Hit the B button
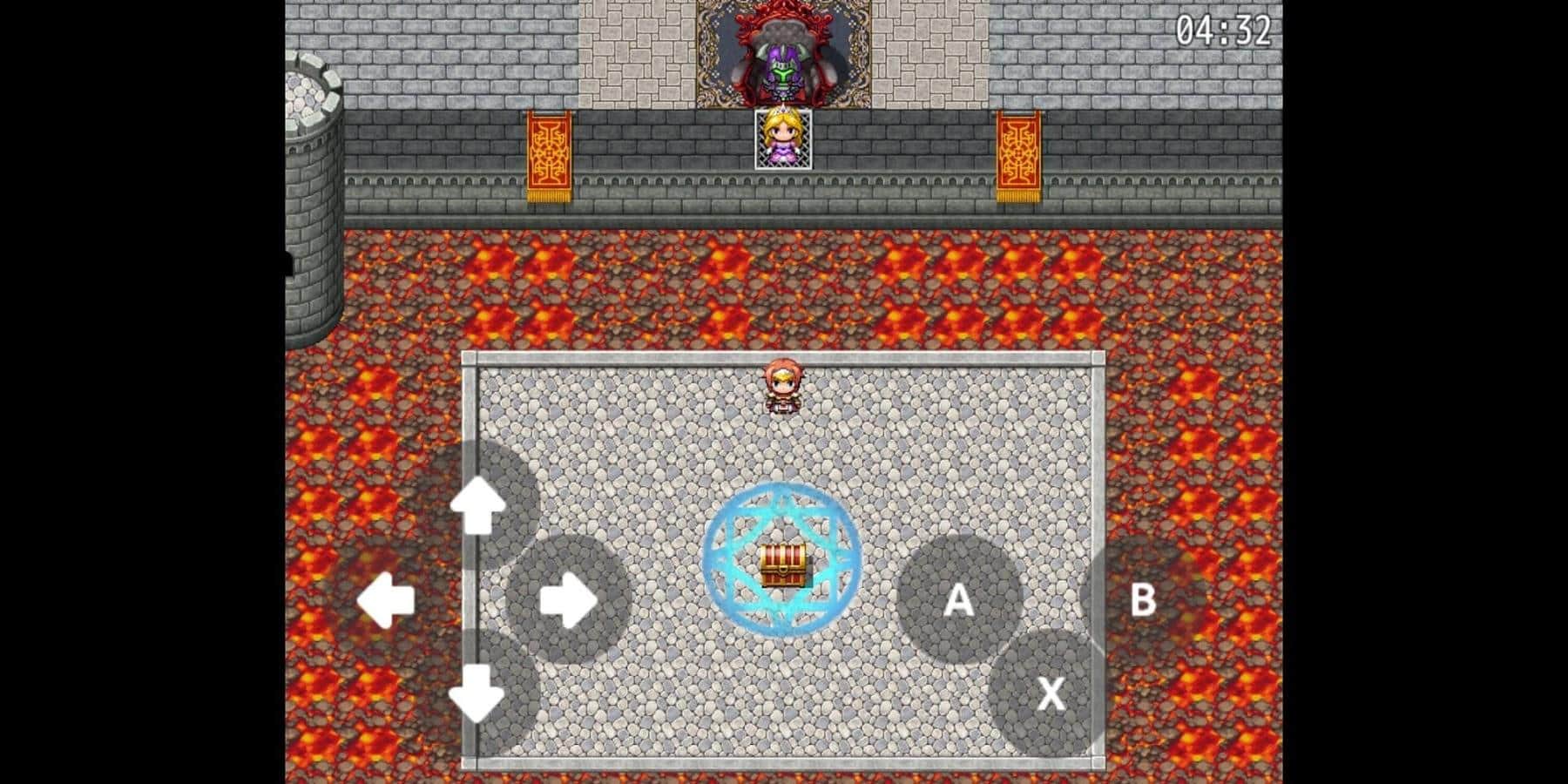Viewport: 1568px width, 784px height. tap(1142, 599)
